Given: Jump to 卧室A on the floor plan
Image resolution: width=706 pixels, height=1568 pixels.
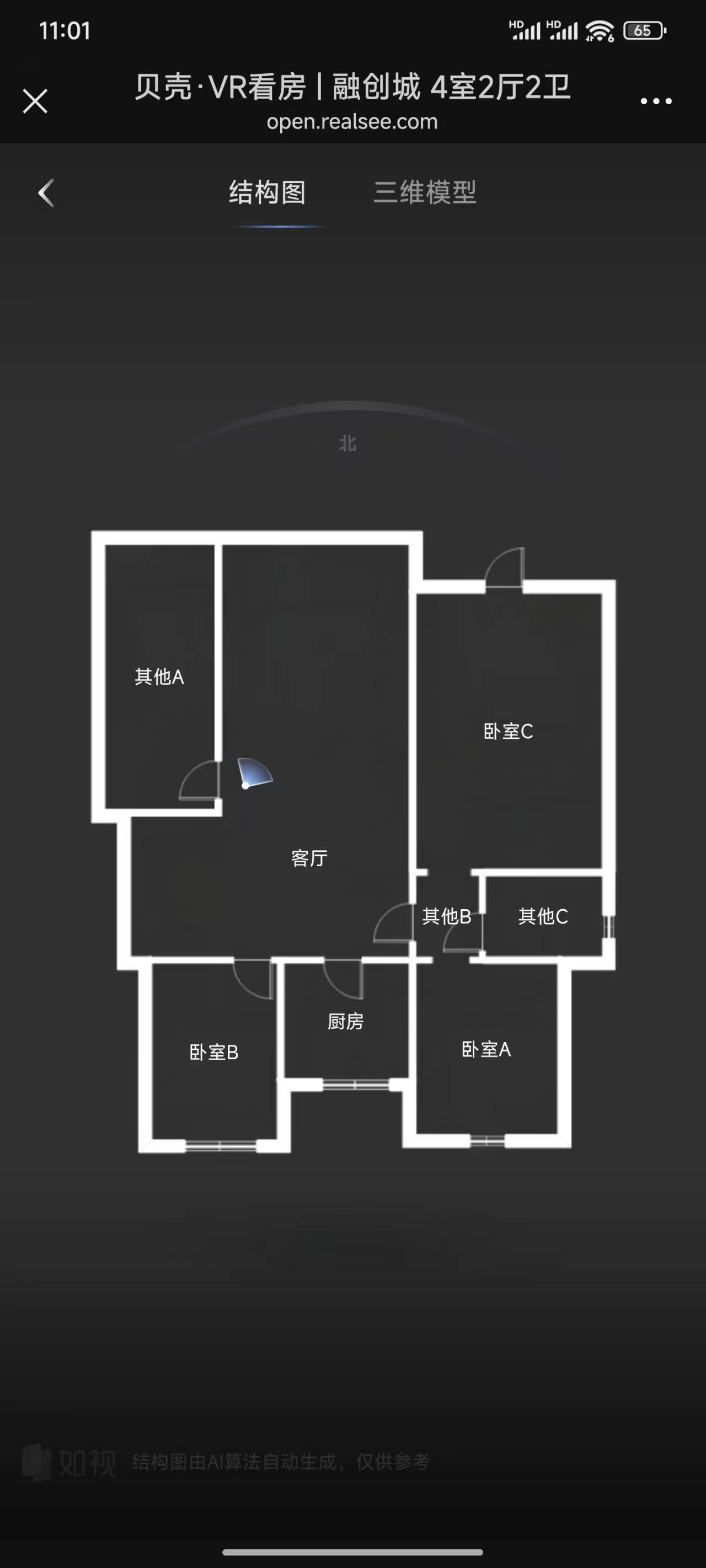Looking at the screenshot, I should click(486, 1049).
